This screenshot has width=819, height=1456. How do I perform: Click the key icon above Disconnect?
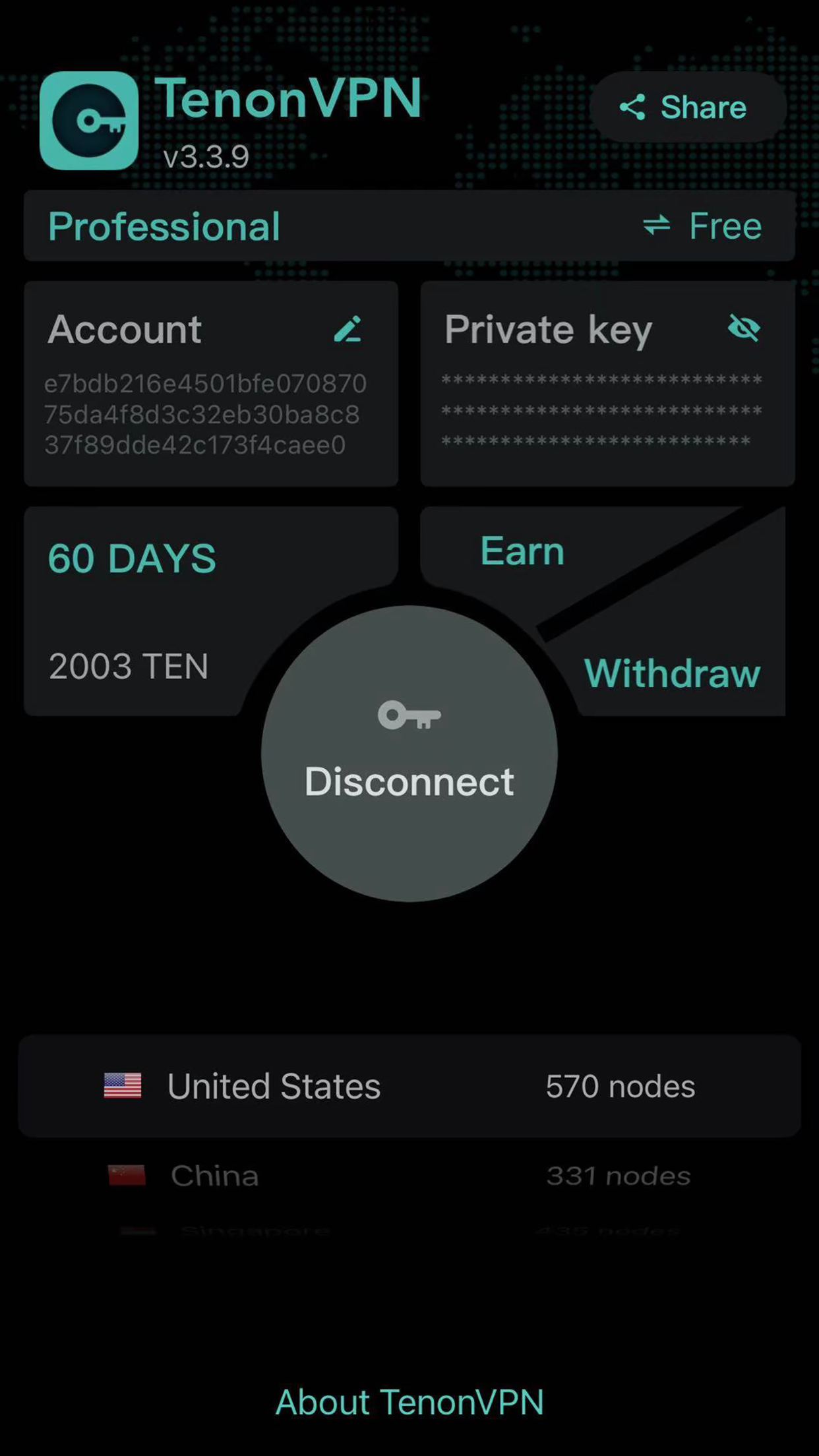click(x=409, y=714)
